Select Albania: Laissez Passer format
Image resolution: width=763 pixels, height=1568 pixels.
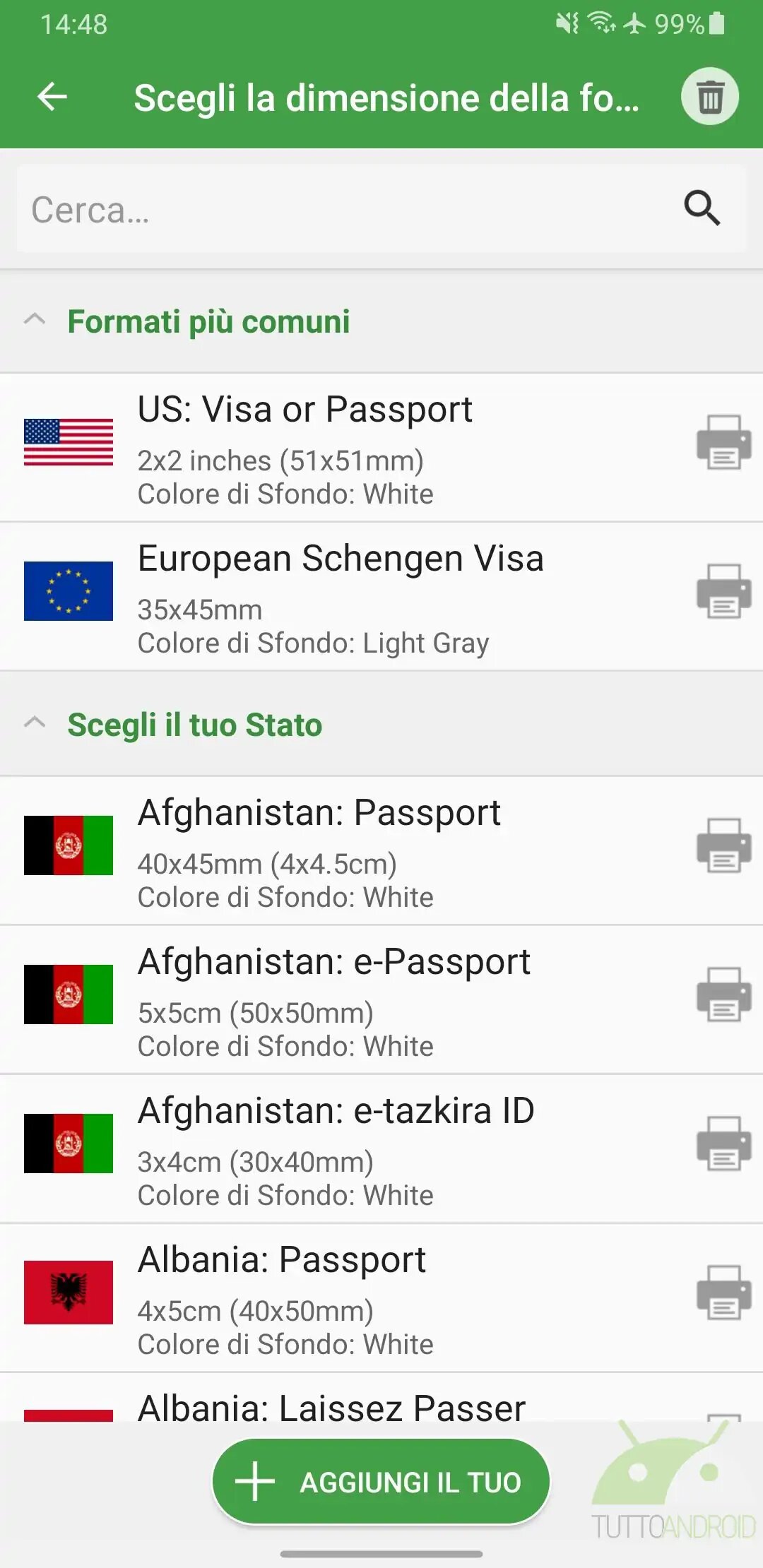click(332, 1406)
